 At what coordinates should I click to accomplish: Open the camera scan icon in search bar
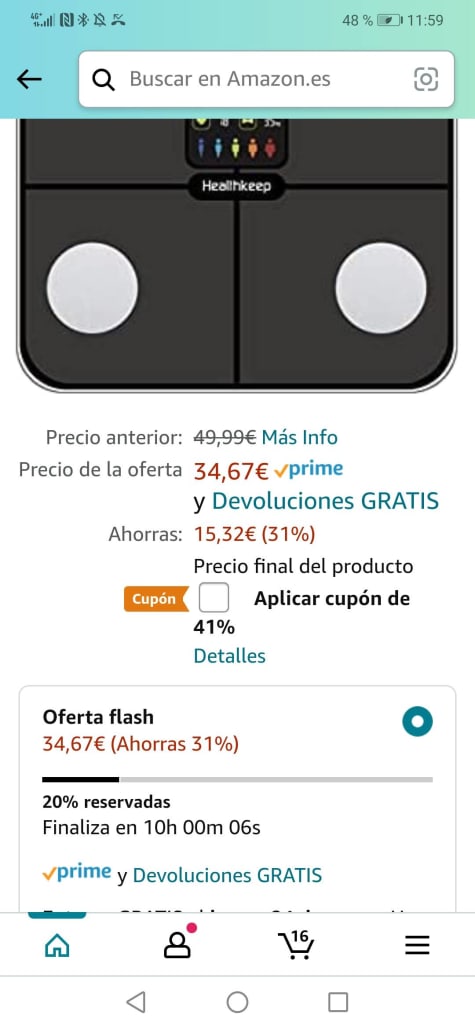click(x=426, y=79)
